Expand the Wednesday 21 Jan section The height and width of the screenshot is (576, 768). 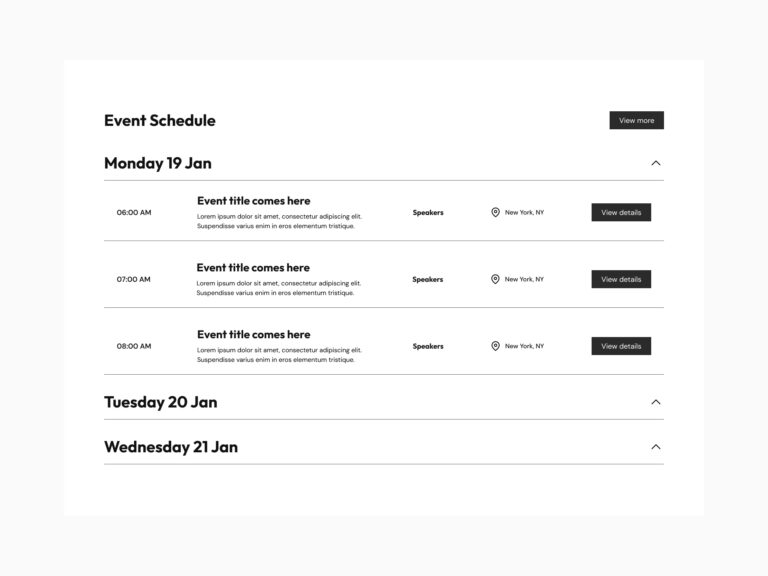tap(656, 447)
